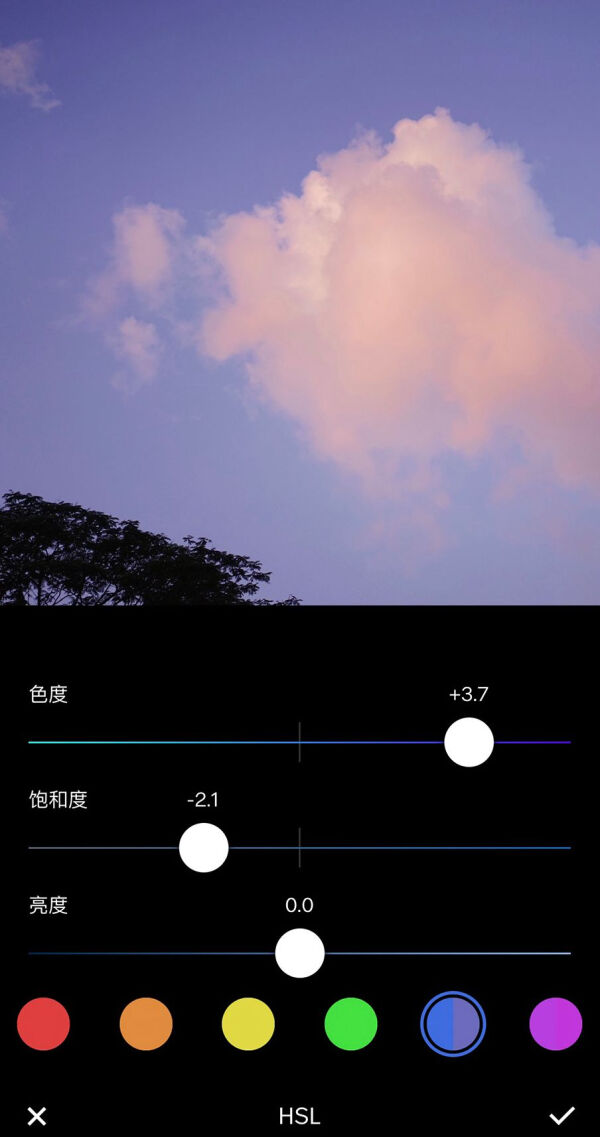Tap the 色度 hue slider handle
This screenshot has height=1137, width=600.
click(x=469, y=742)
